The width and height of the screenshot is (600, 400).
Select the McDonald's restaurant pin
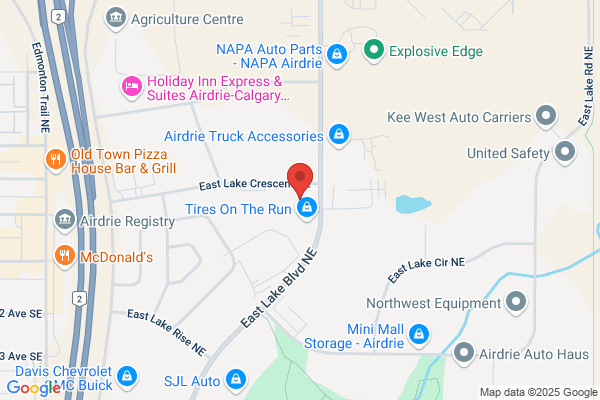pos(65,256)
